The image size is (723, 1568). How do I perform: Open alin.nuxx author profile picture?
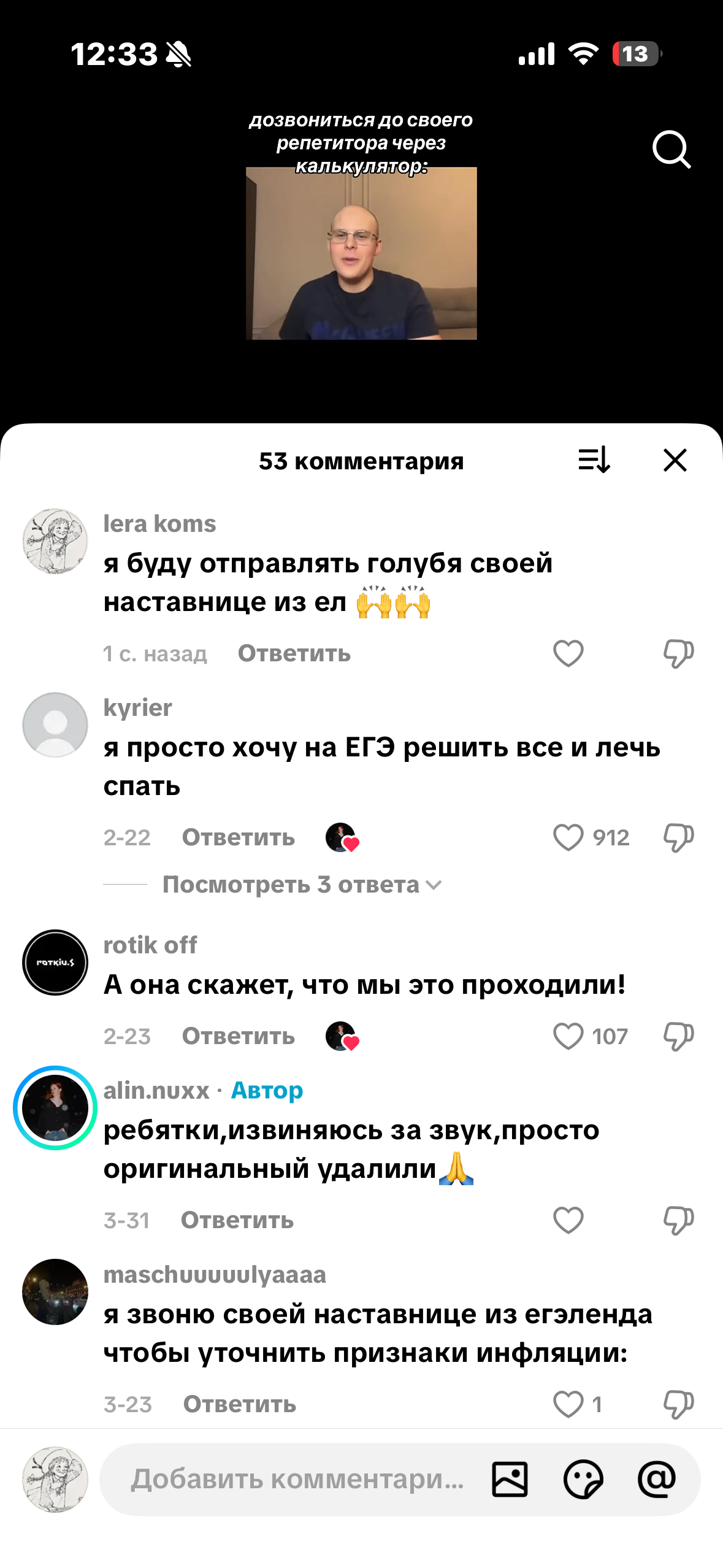pos(55,1108)
